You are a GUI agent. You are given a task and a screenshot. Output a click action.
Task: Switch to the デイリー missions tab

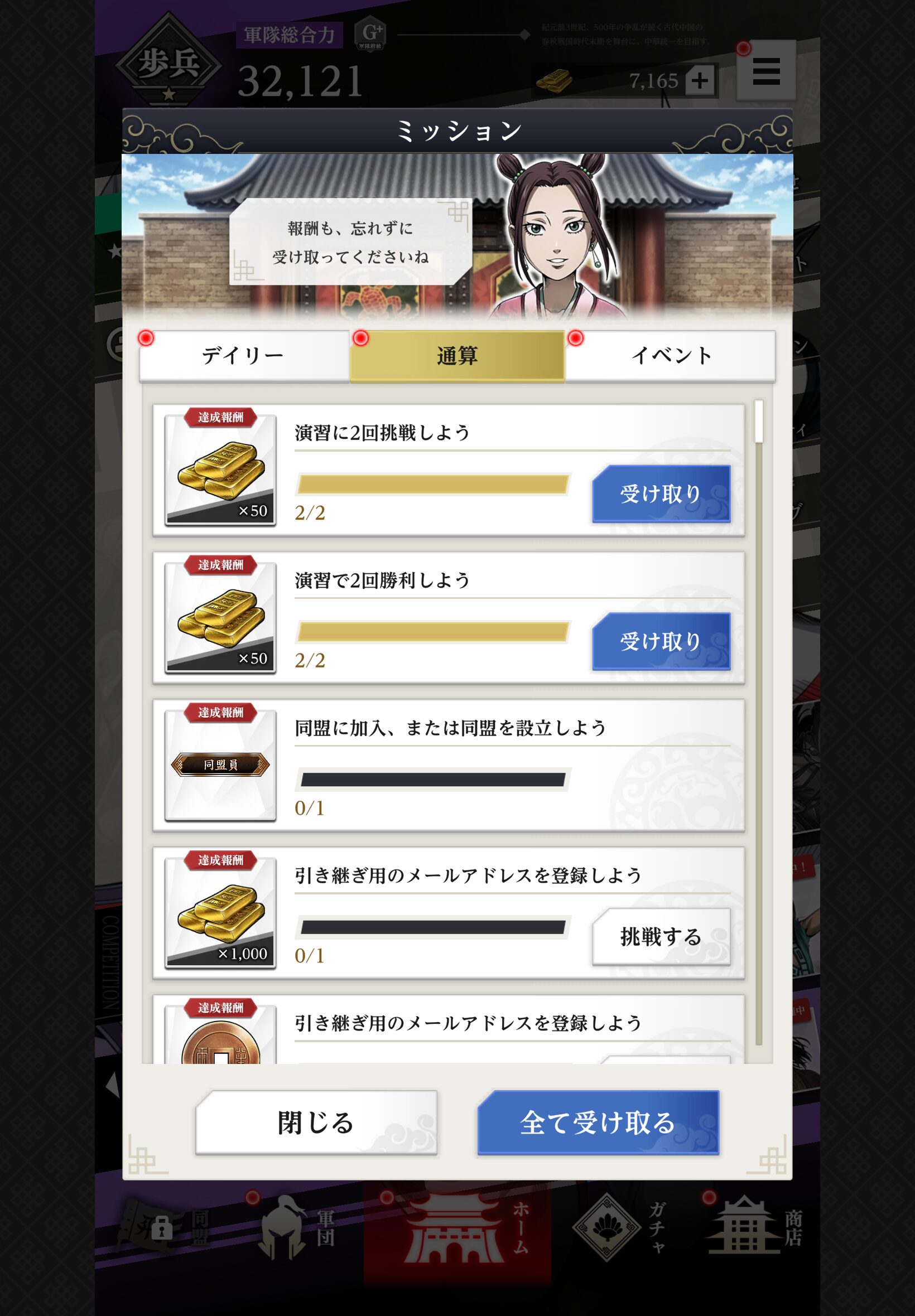point(244,356)
